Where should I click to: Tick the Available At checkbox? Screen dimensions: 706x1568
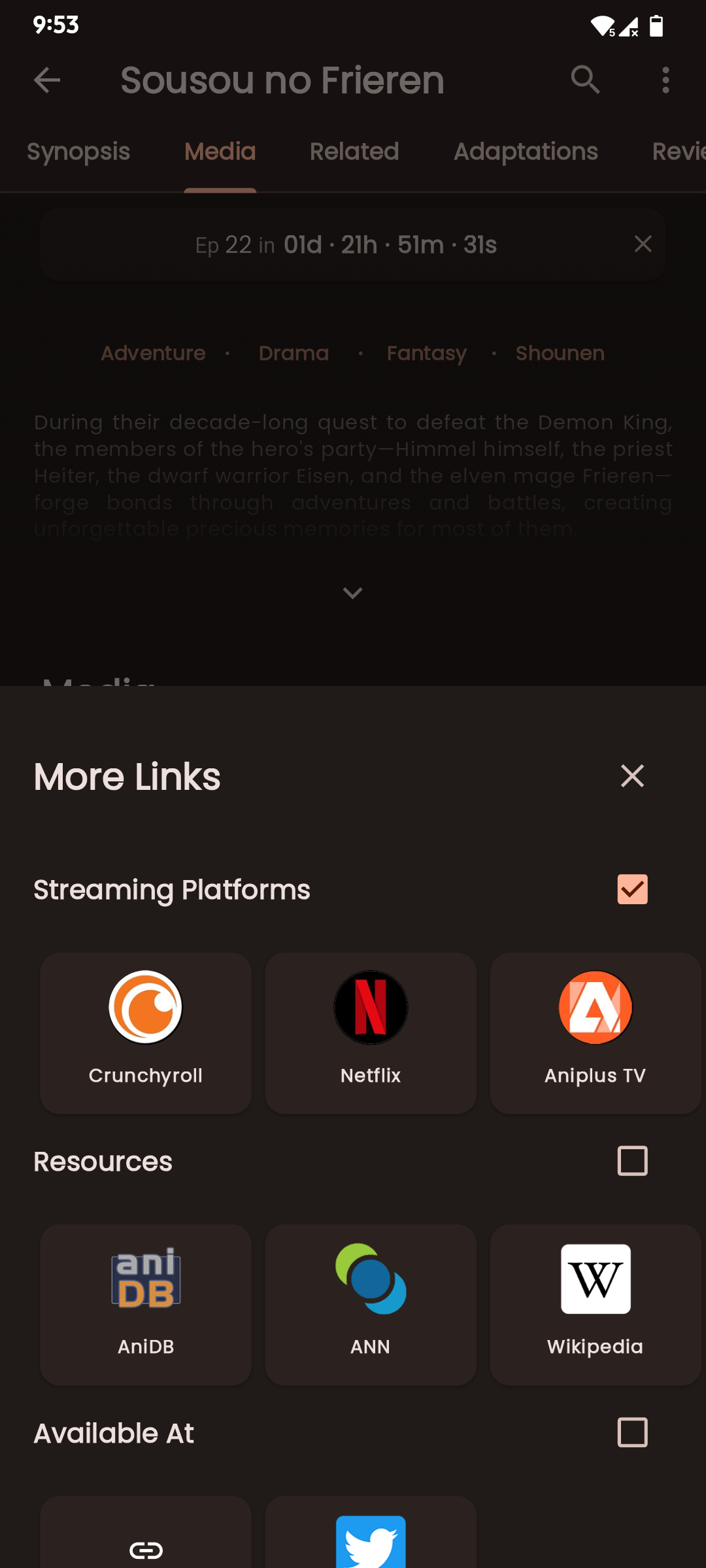click(x=632, y=1433)
